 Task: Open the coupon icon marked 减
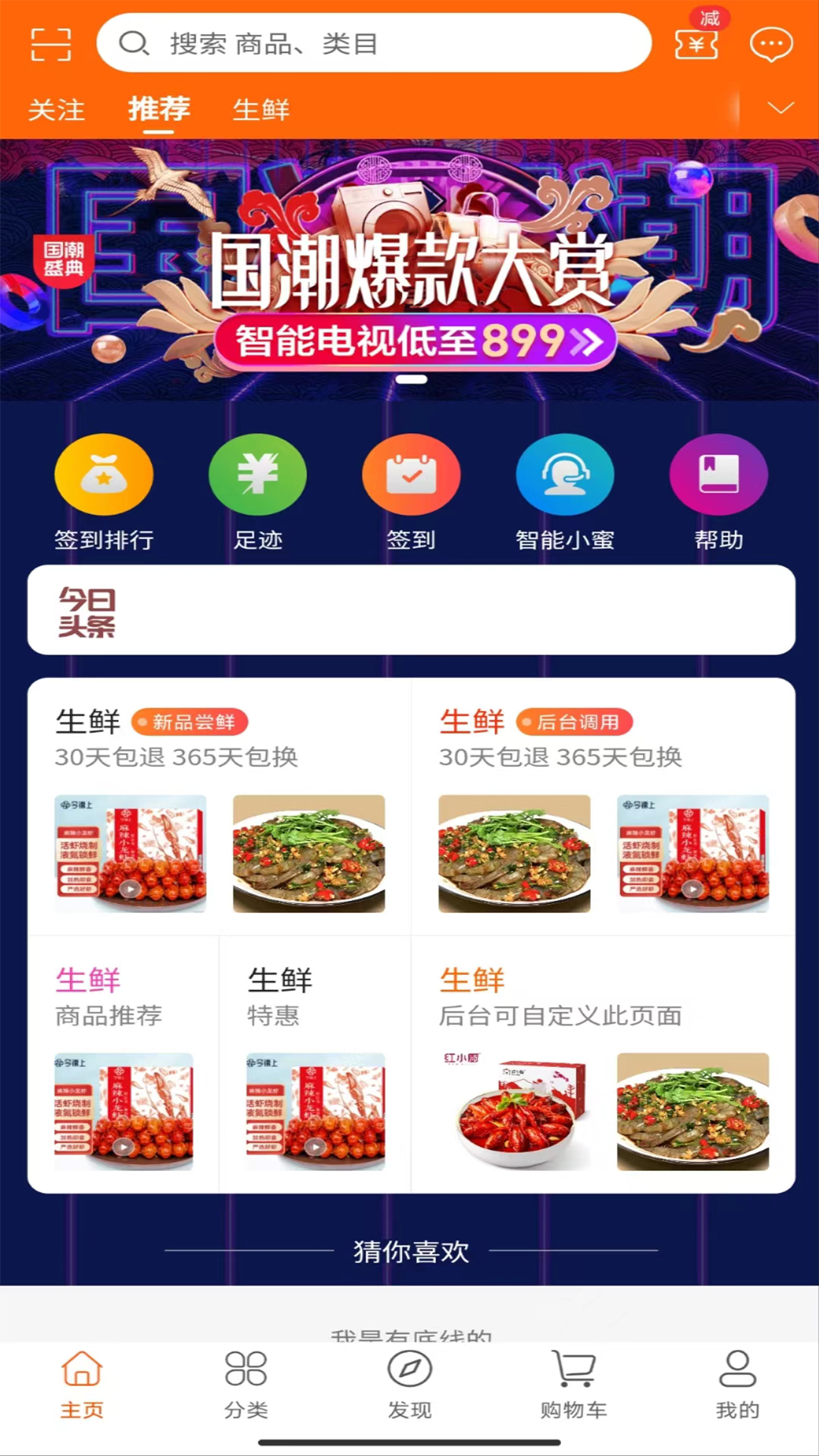(x=696, y=43)
